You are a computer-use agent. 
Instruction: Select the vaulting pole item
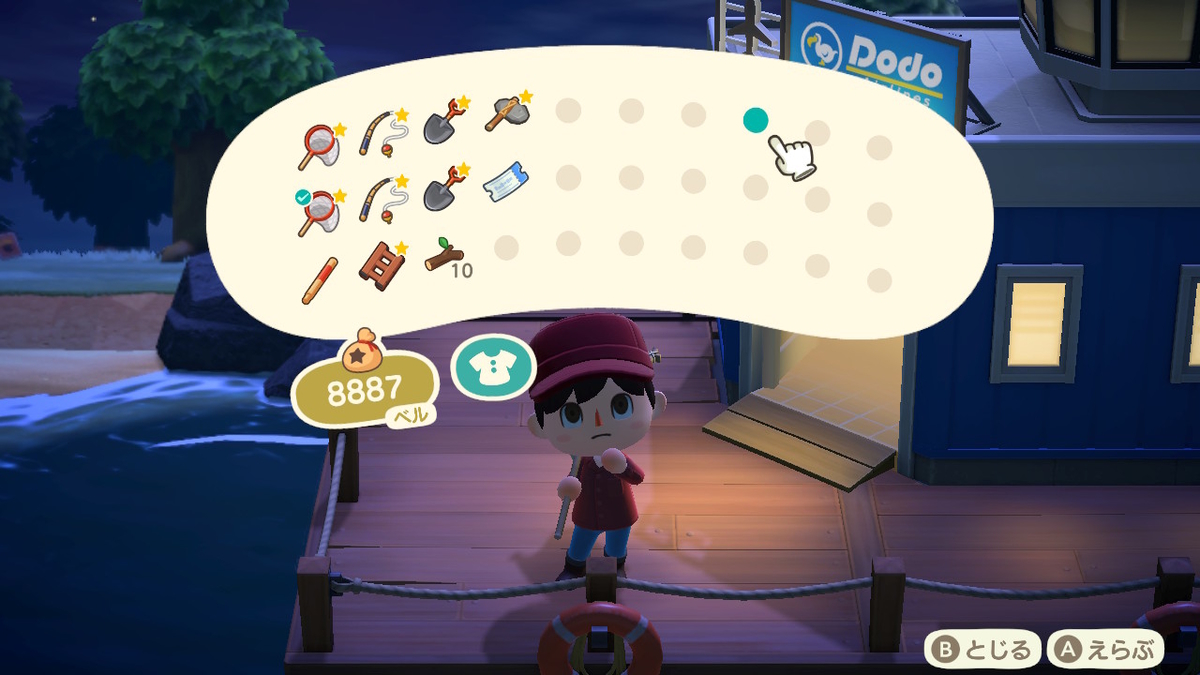(319, 279)
